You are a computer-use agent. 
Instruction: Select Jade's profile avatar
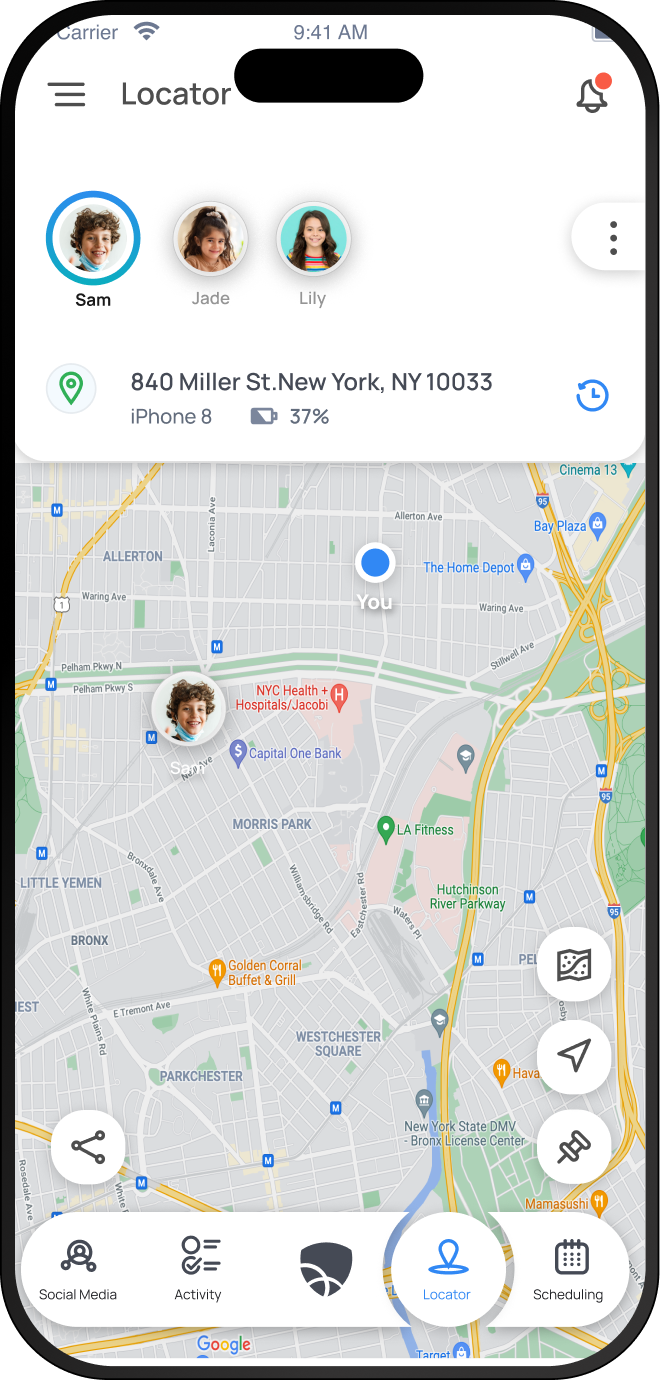point(211,239)
